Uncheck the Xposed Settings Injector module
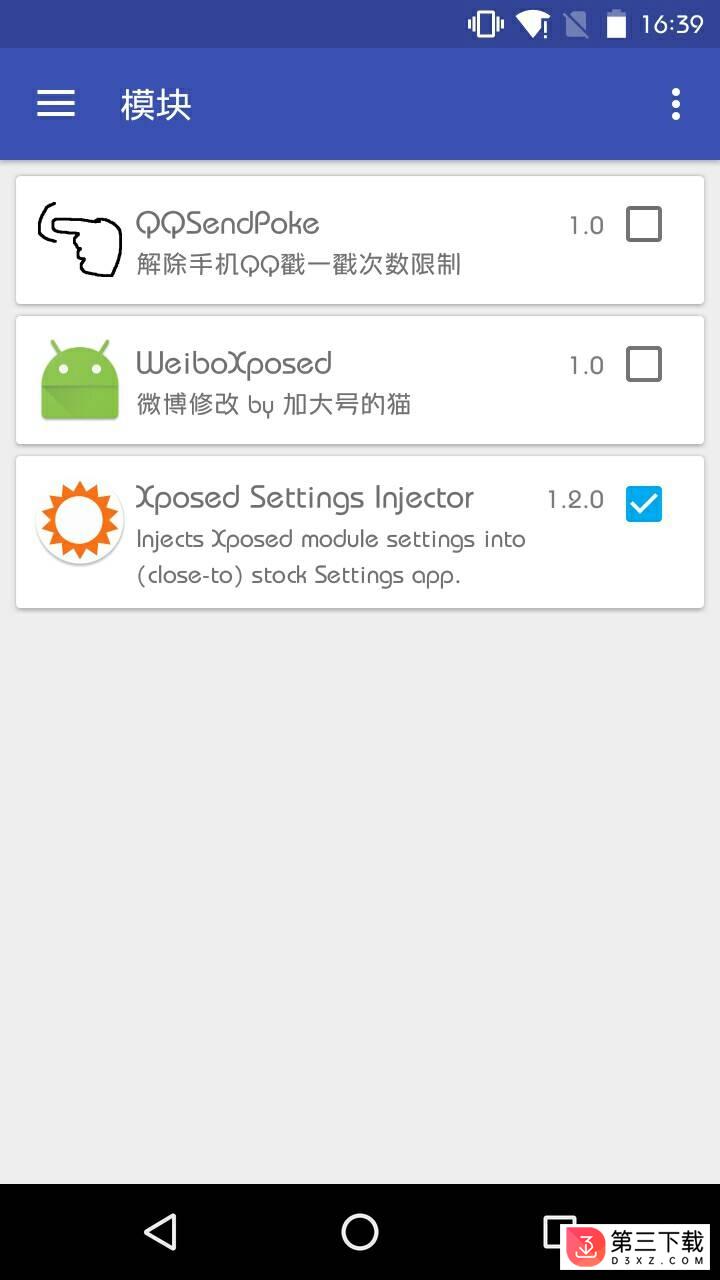The width and height of the screenshot is (720, 1280). click(x=644, y=504)
